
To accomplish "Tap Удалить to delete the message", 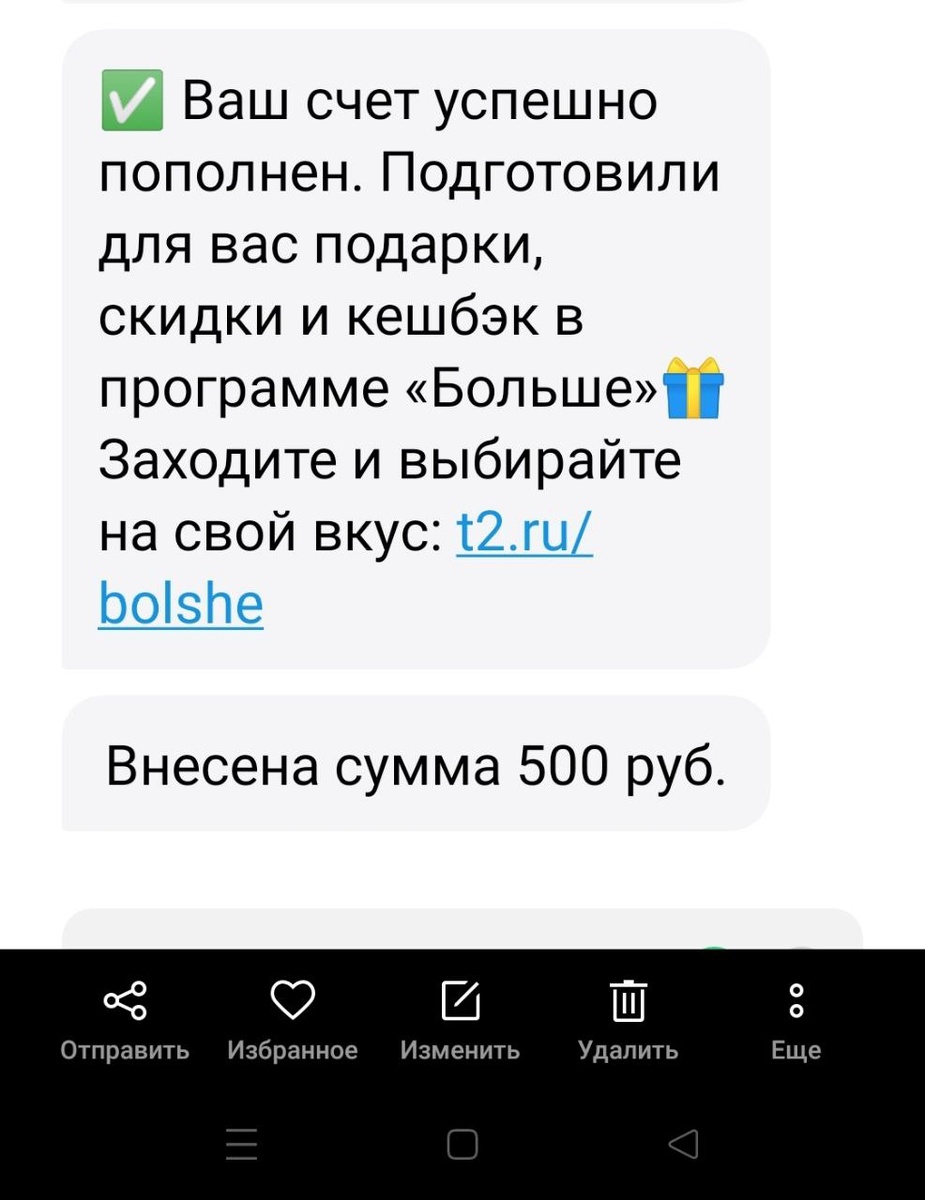I will click(627, 1050).
